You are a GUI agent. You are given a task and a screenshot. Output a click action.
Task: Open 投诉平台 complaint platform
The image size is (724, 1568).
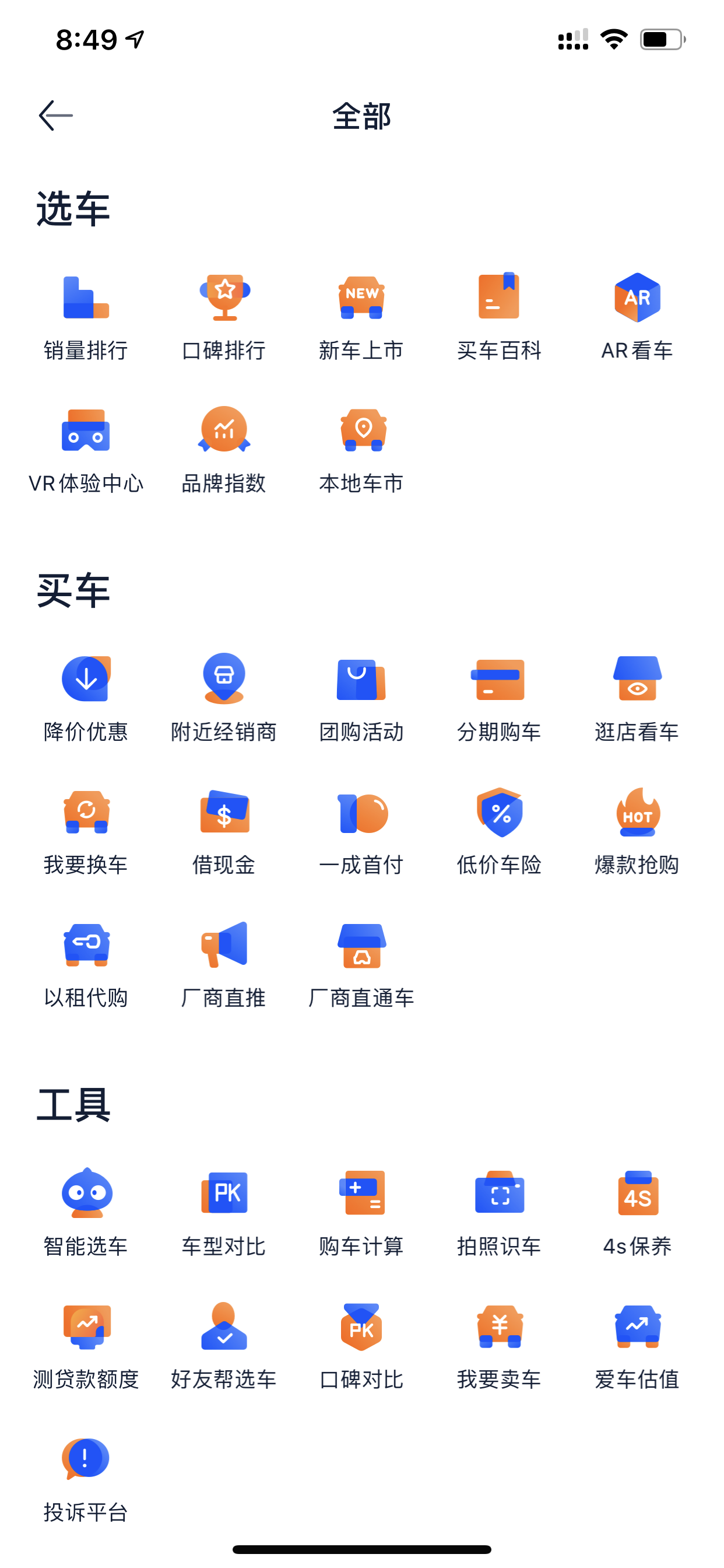click(x=86, y=1479)
